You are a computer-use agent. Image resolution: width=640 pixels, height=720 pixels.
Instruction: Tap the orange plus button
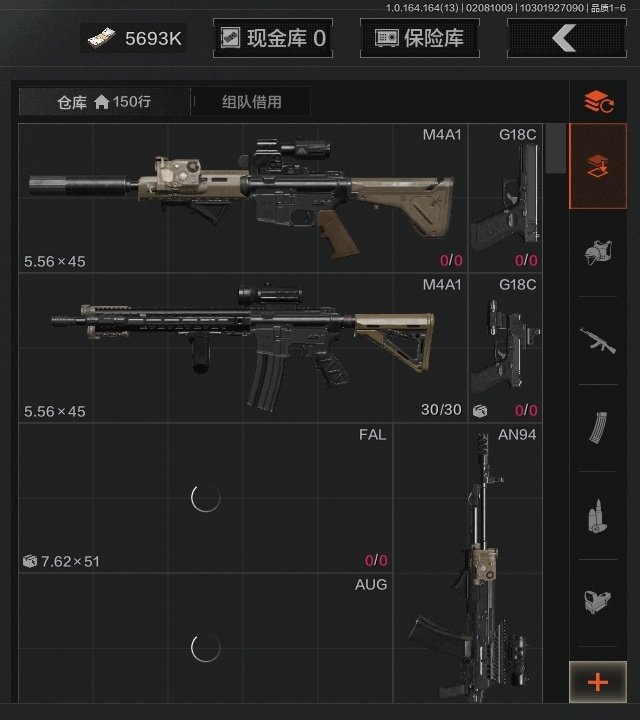tap(598, 682)
